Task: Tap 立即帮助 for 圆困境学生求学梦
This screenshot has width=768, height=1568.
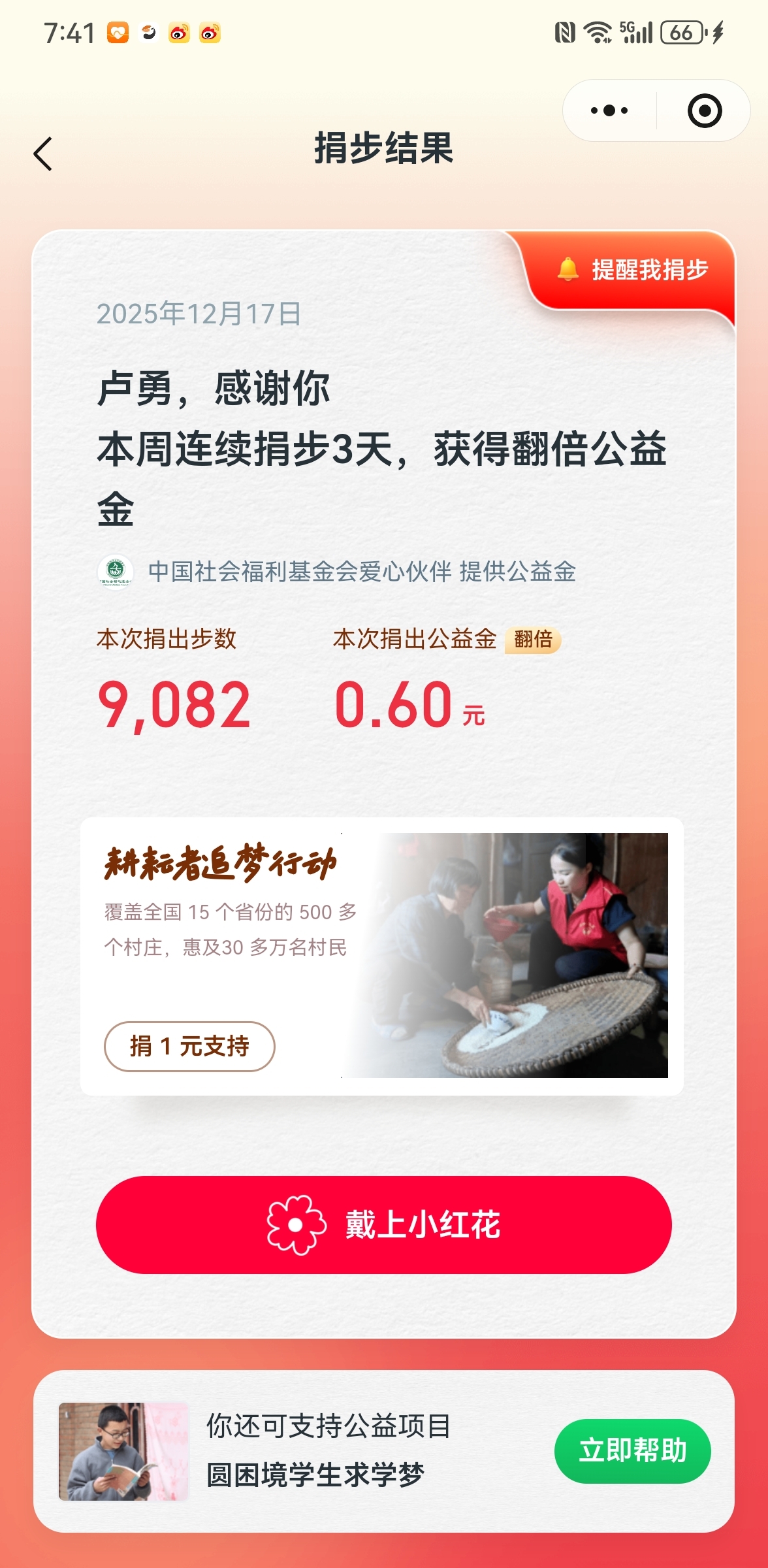Action: tap(632, 1450)
